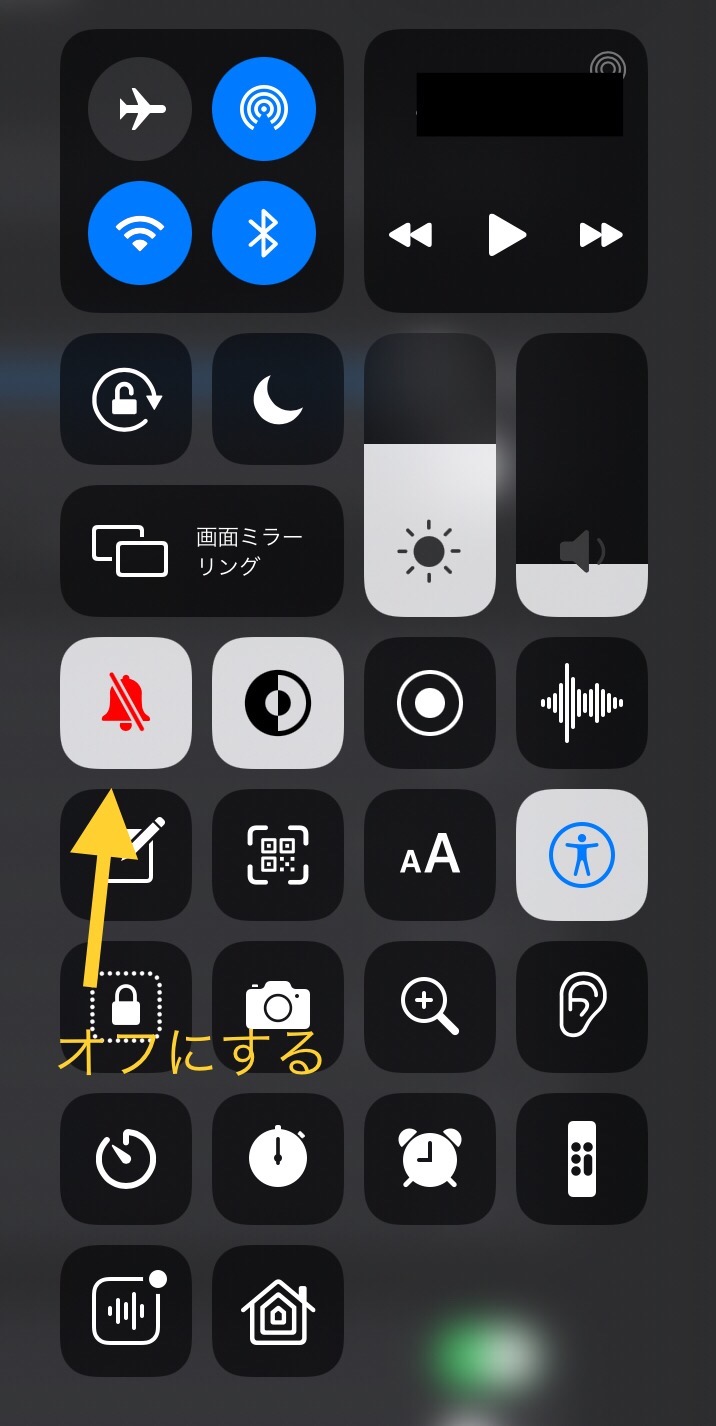Image resolution: width=716 pixels, height=1426 pixels.
Task: Disable Bluetooth
Action: coord(264,233)
